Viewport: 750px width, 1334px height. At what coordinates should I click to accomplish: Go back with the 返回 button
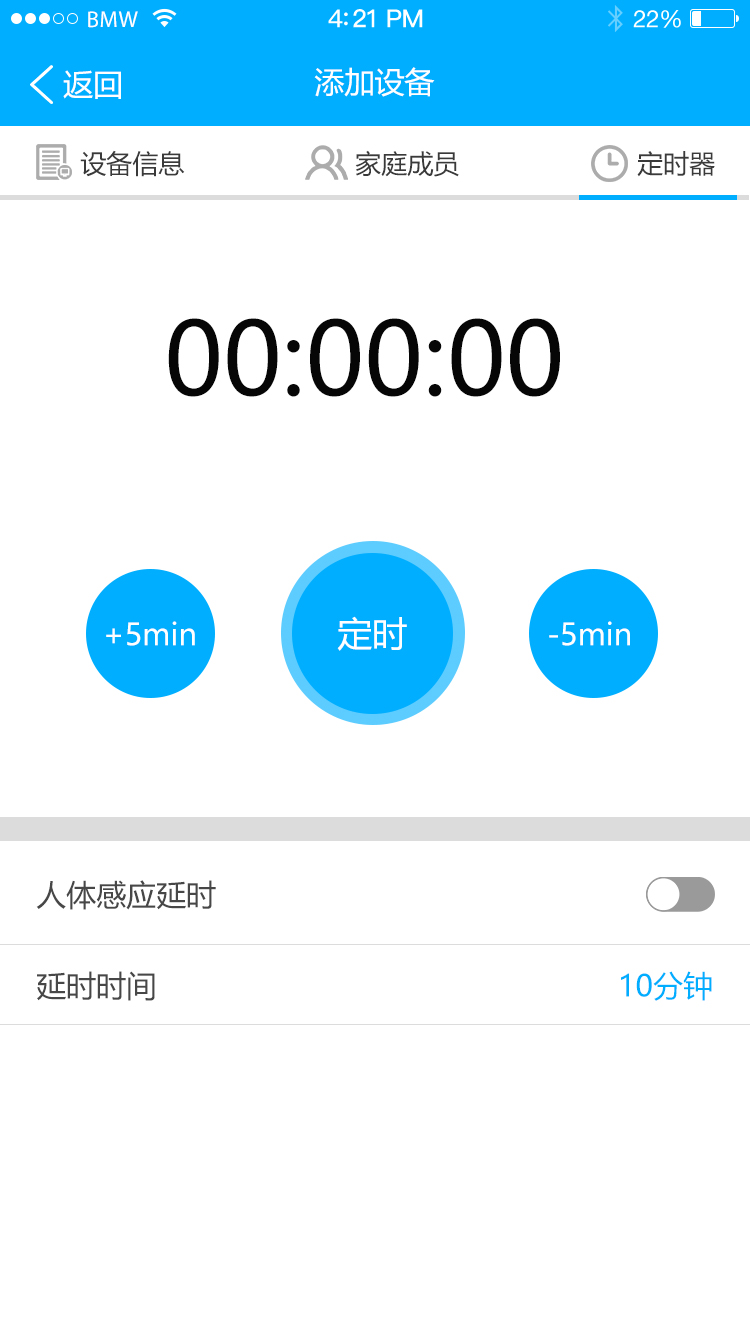point(76,85)
